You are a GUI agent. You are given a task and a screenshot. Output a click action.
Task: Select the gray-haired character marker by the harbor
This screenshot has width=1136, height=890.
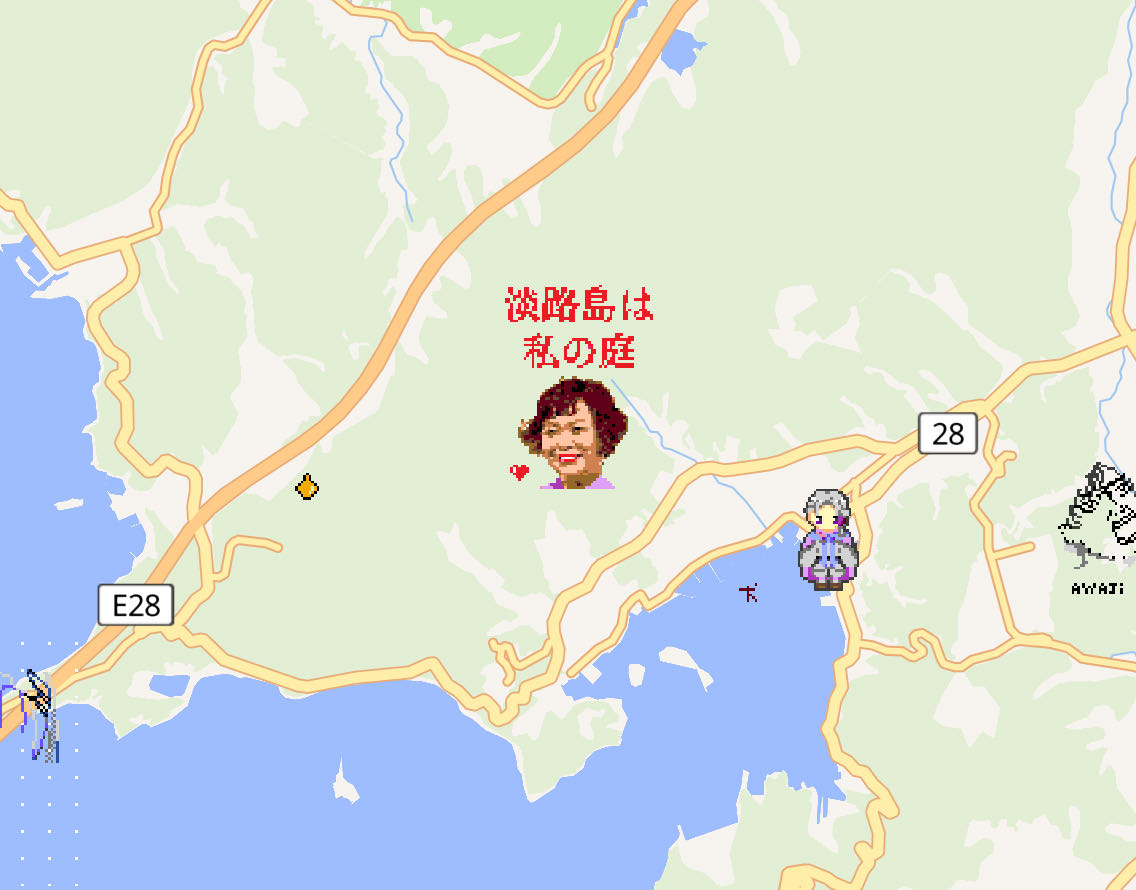click(827, 540)
